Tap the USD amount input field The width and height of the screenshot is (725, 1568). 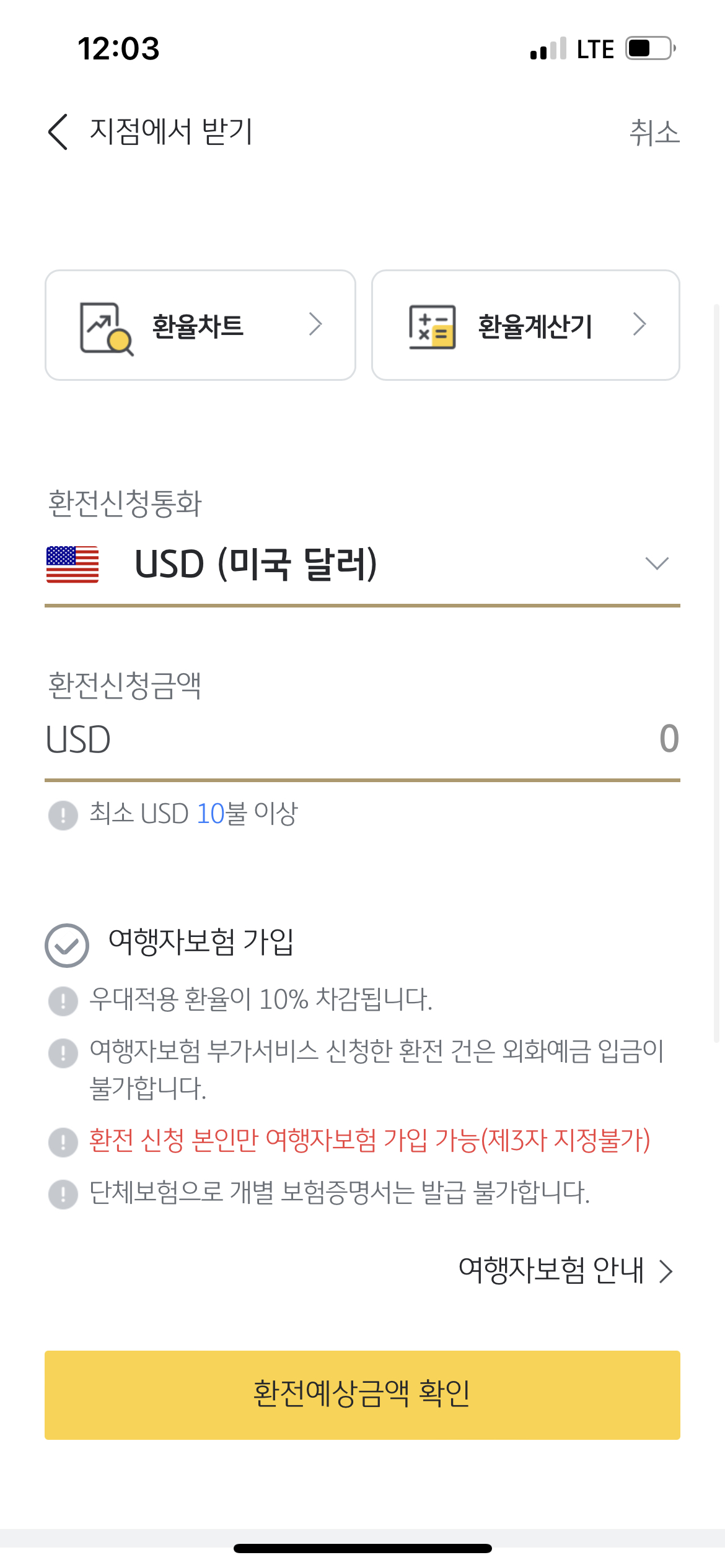click(x=362, y=741)
